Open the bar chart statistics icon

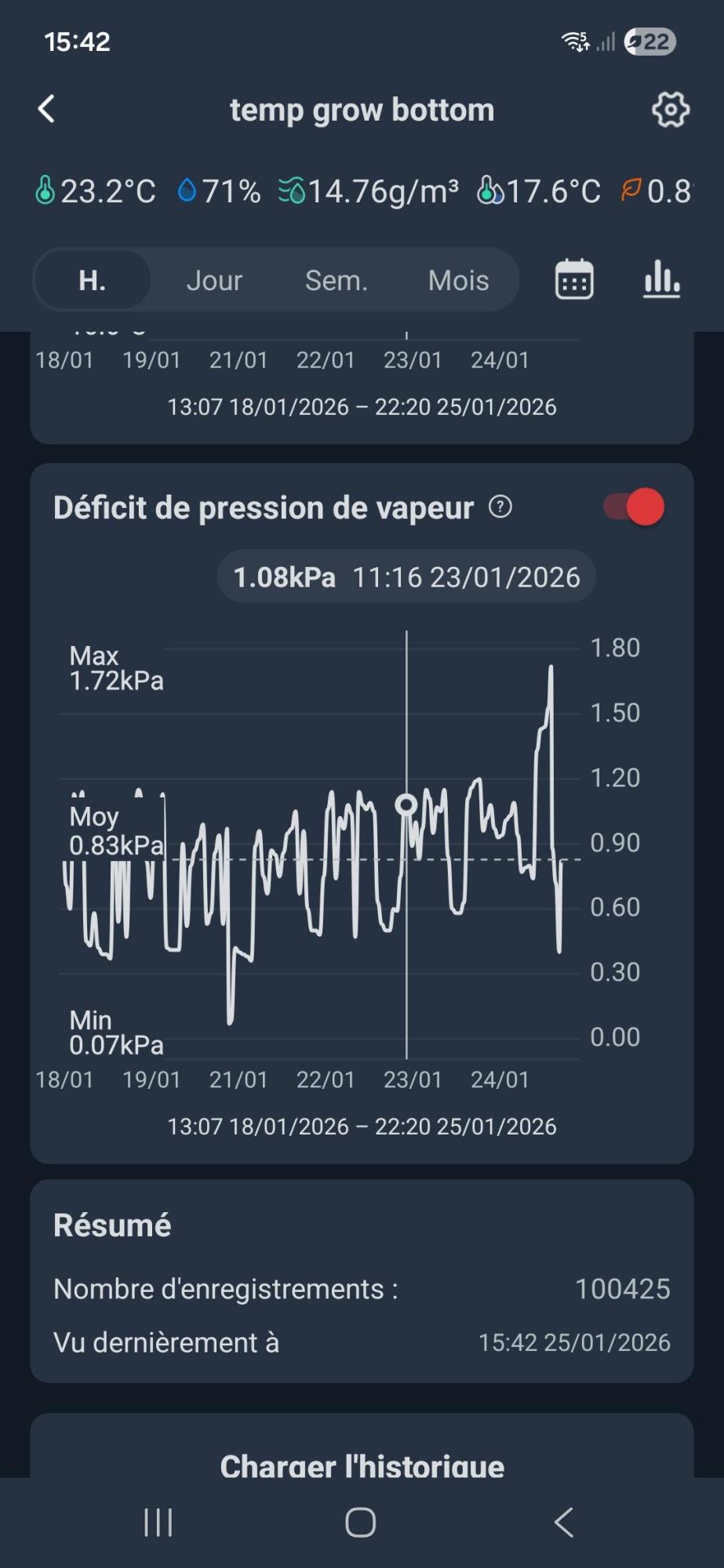(661, 280)
